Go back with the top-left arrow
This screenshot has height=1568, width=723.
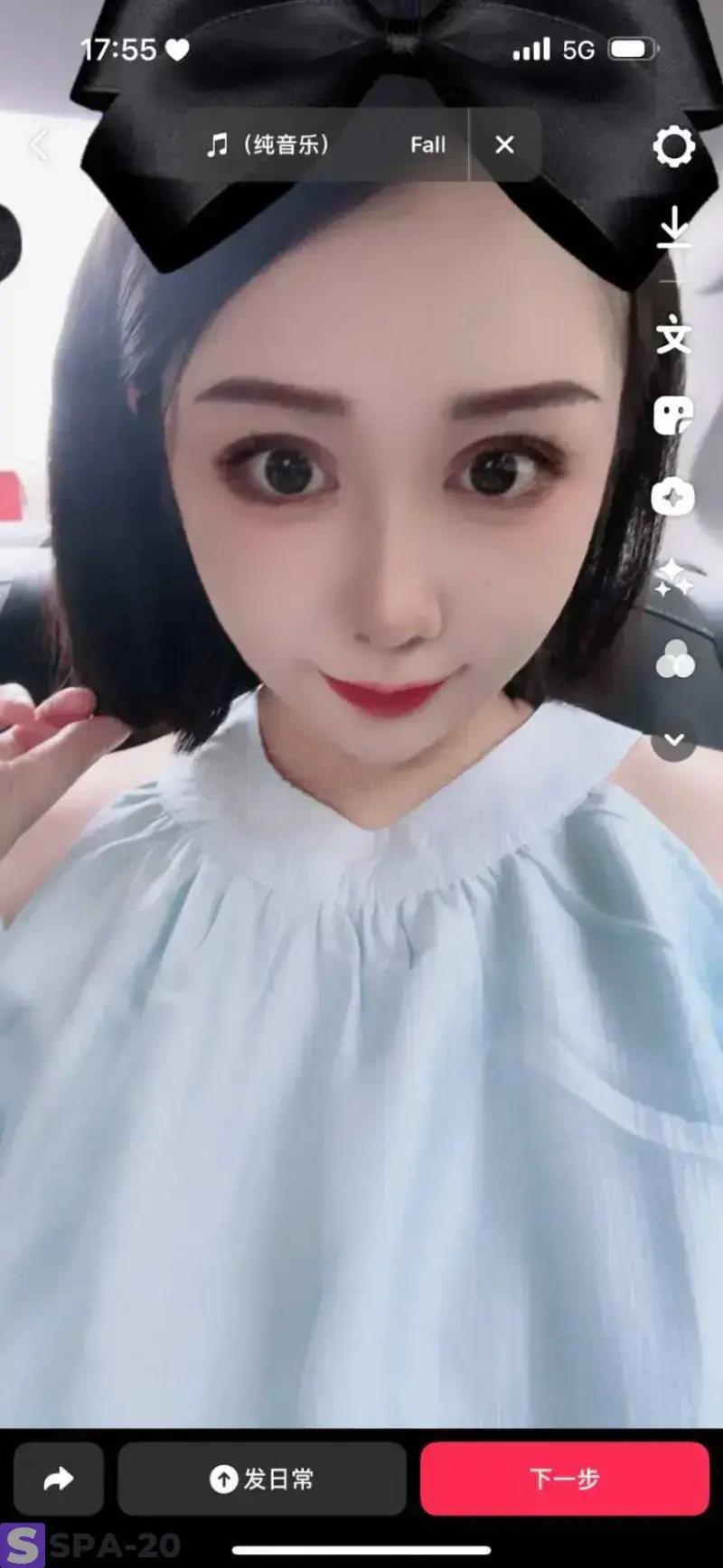(x=40, y=145)
